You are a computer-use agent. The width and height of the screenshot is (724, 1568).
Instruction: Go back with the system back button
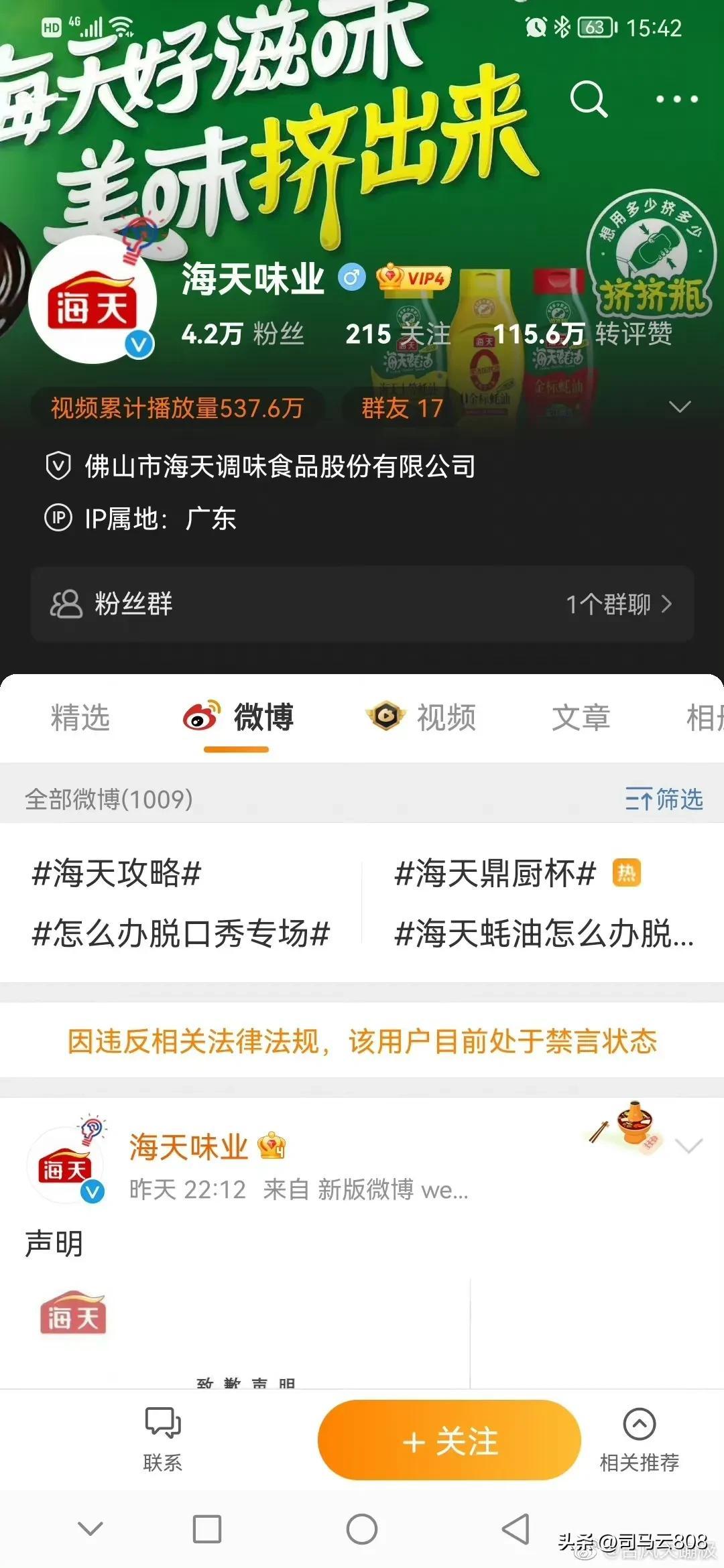coord(516,1530)
